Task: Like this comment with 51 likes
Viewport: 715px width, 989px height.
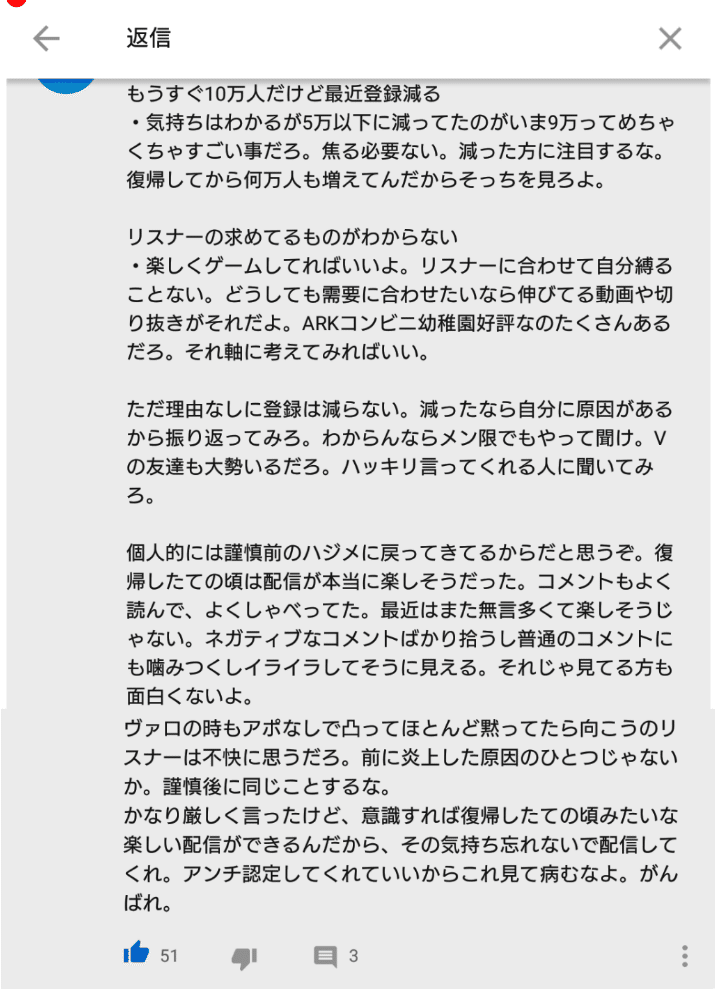Action: pyautogui.click(x=136, y=955)
